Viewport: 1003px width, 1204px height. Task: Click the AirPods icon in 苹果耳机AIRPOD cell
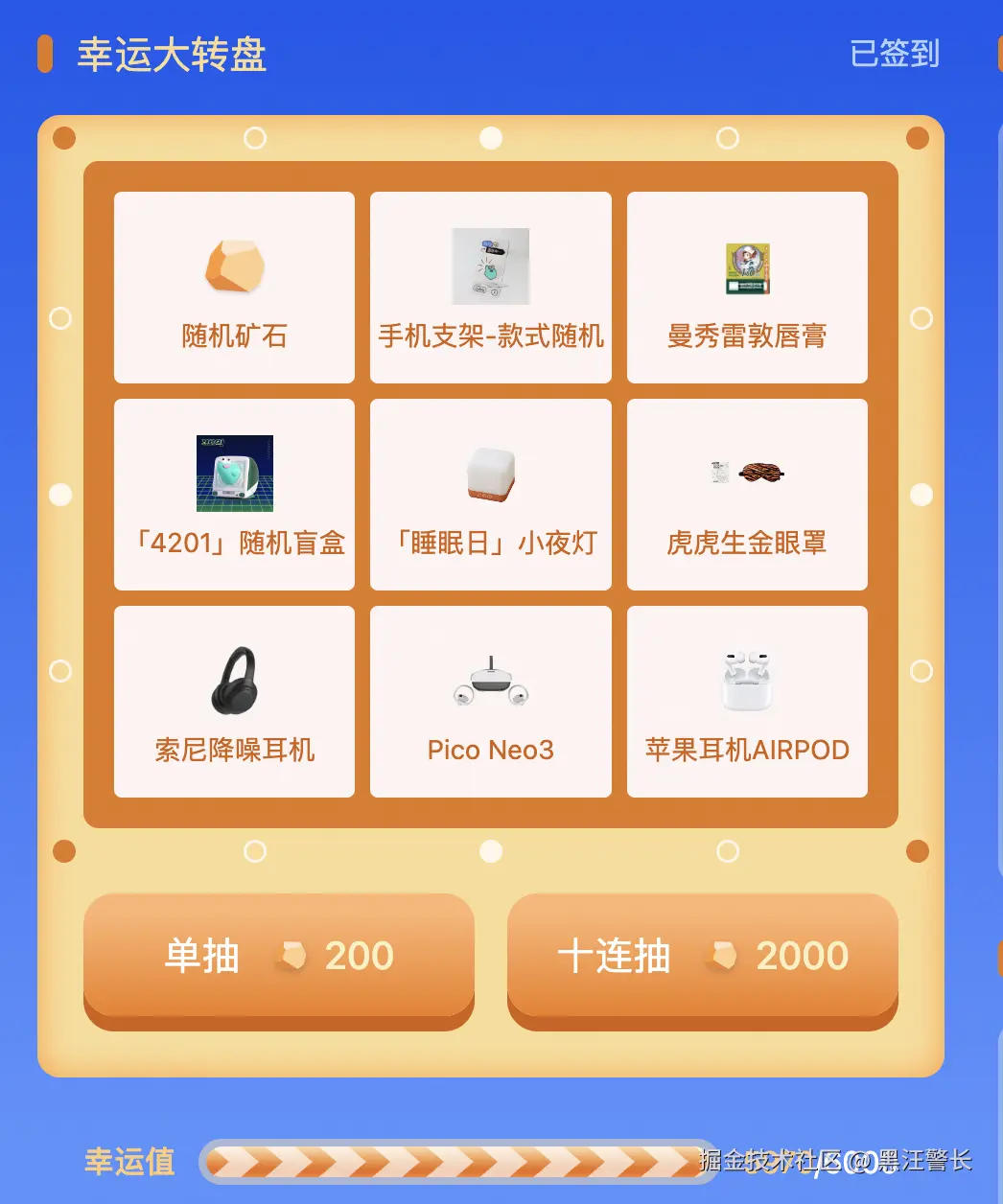tap(747, 681)
